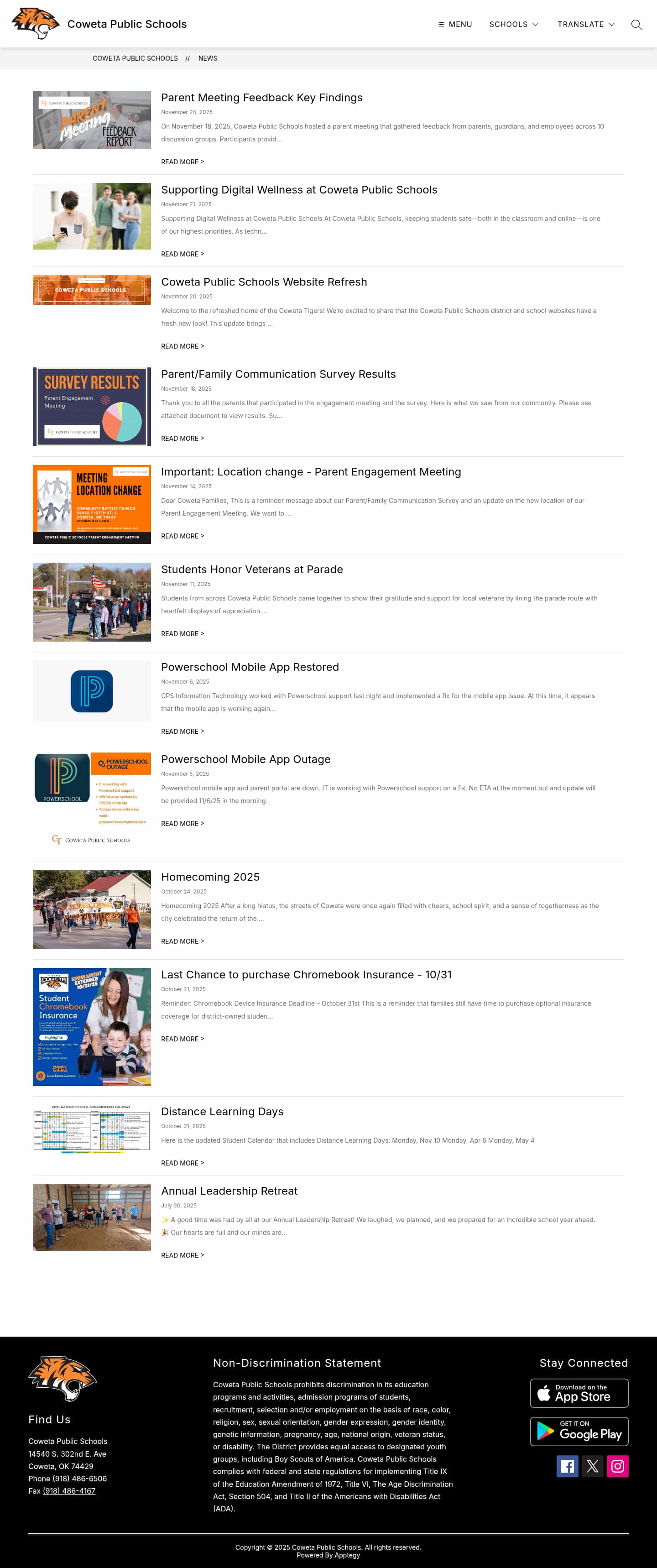Download the app from the App Store

[579, 1393]
